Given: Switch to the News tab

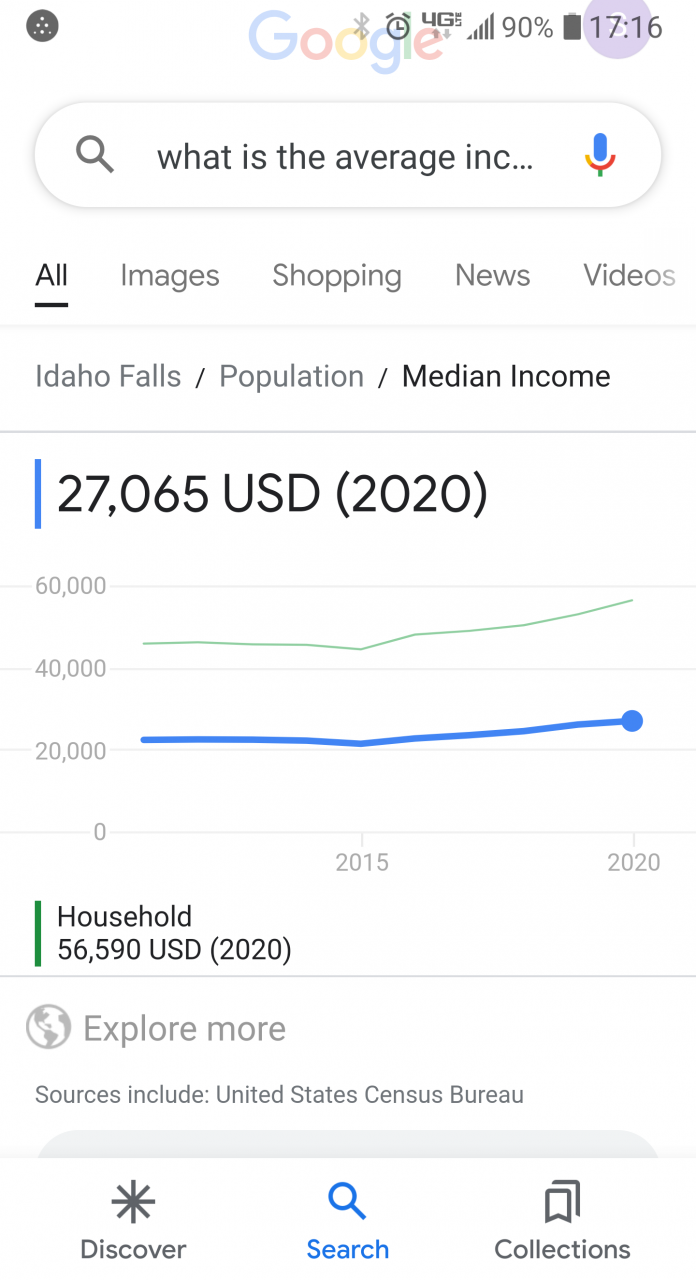Looking at the screenshot, I should click(492, 276).
